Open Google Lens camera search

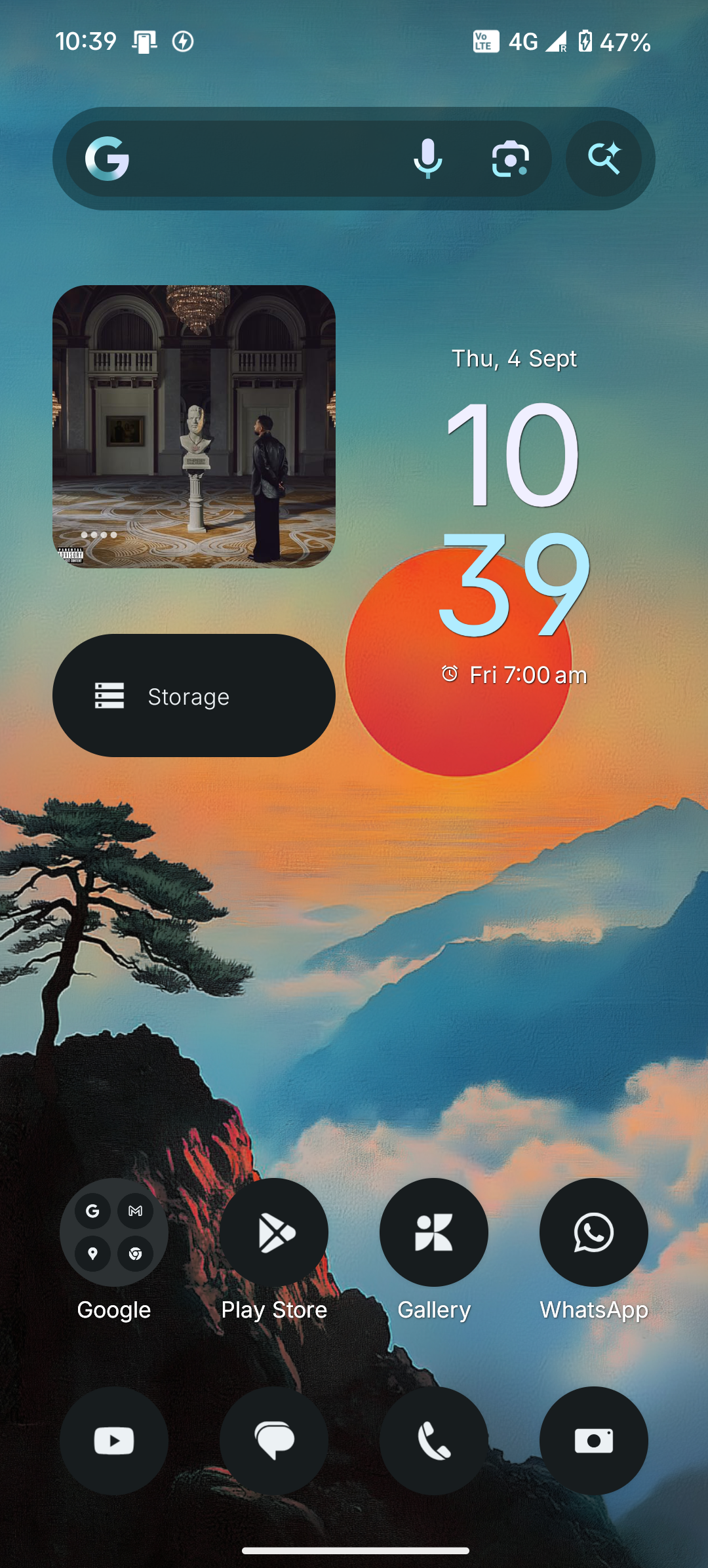tap(510, 159)
